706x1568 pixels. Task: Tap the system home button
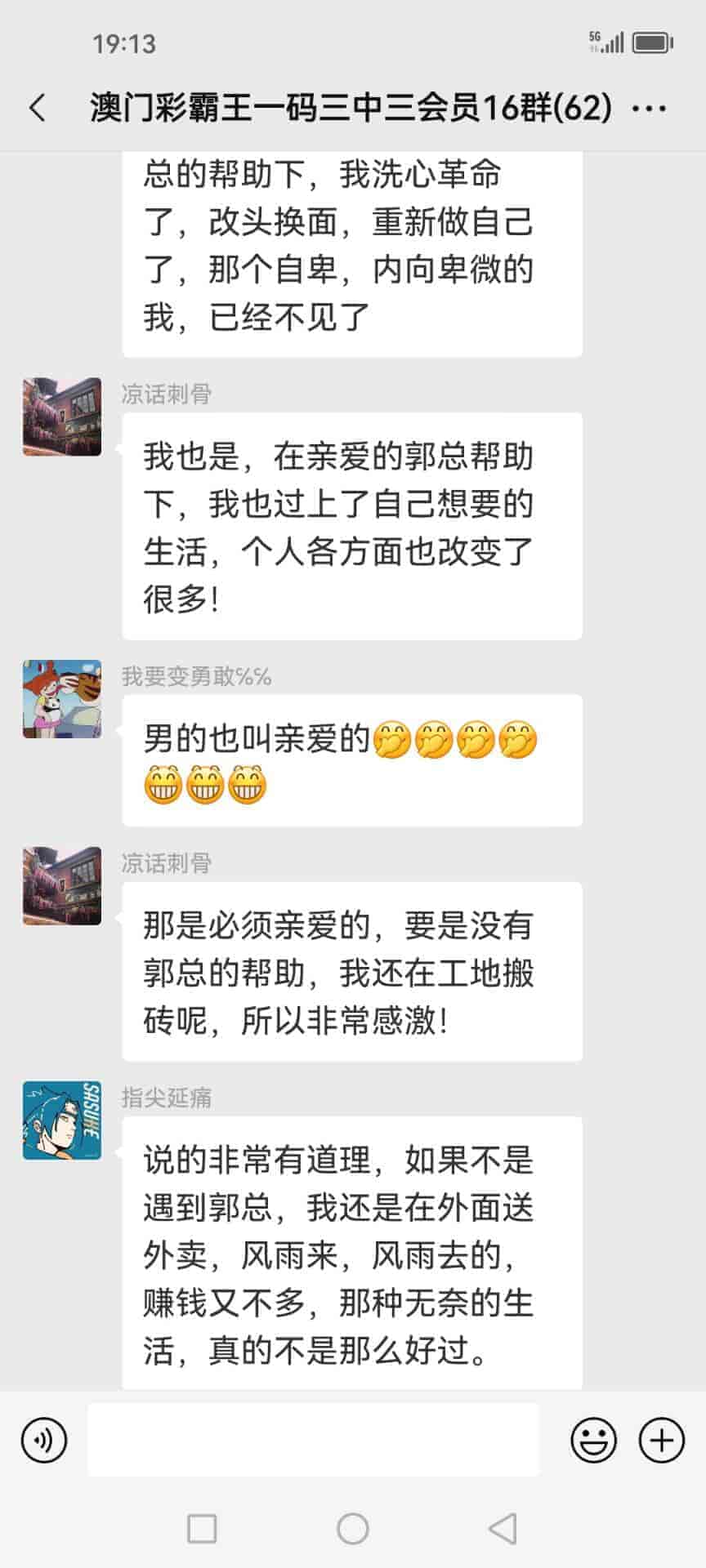click(x=353, y=1528)
